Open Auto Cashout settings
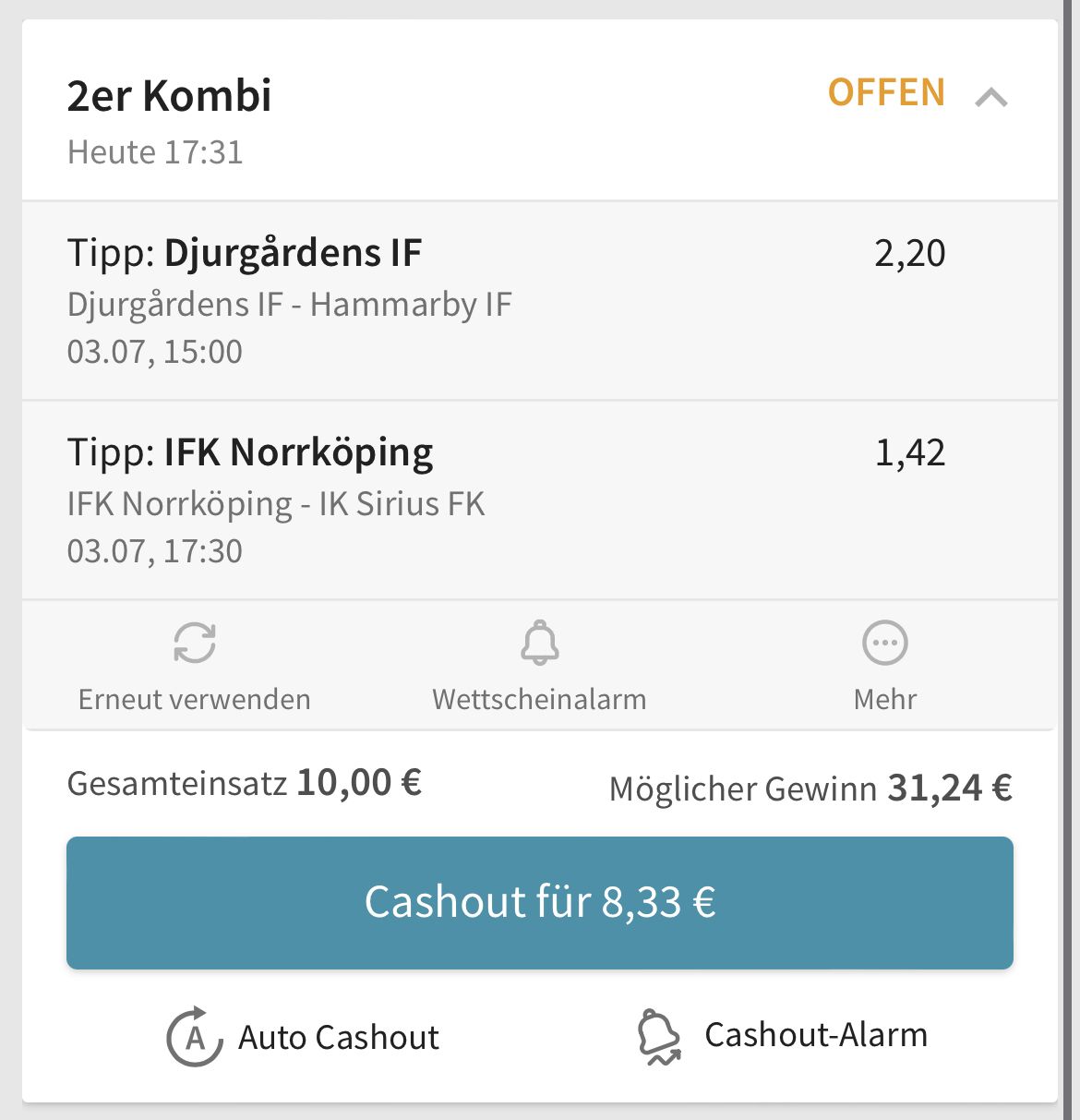1080x1120 pixels. tap(303, 1037)
